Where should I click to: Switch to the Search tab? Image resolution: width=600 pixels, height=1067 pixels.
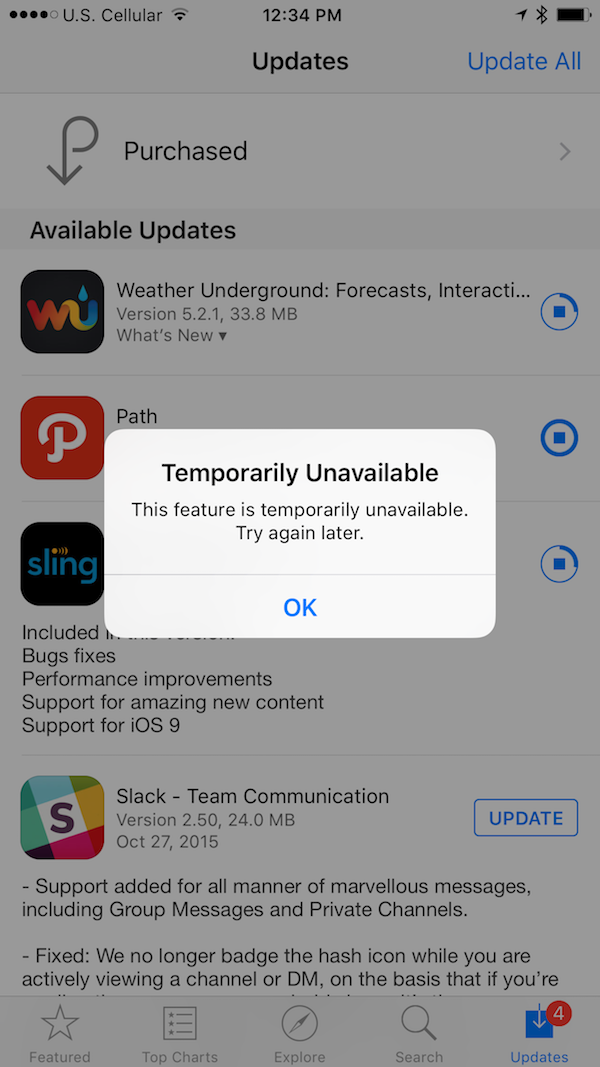[x=419, y=1034]
